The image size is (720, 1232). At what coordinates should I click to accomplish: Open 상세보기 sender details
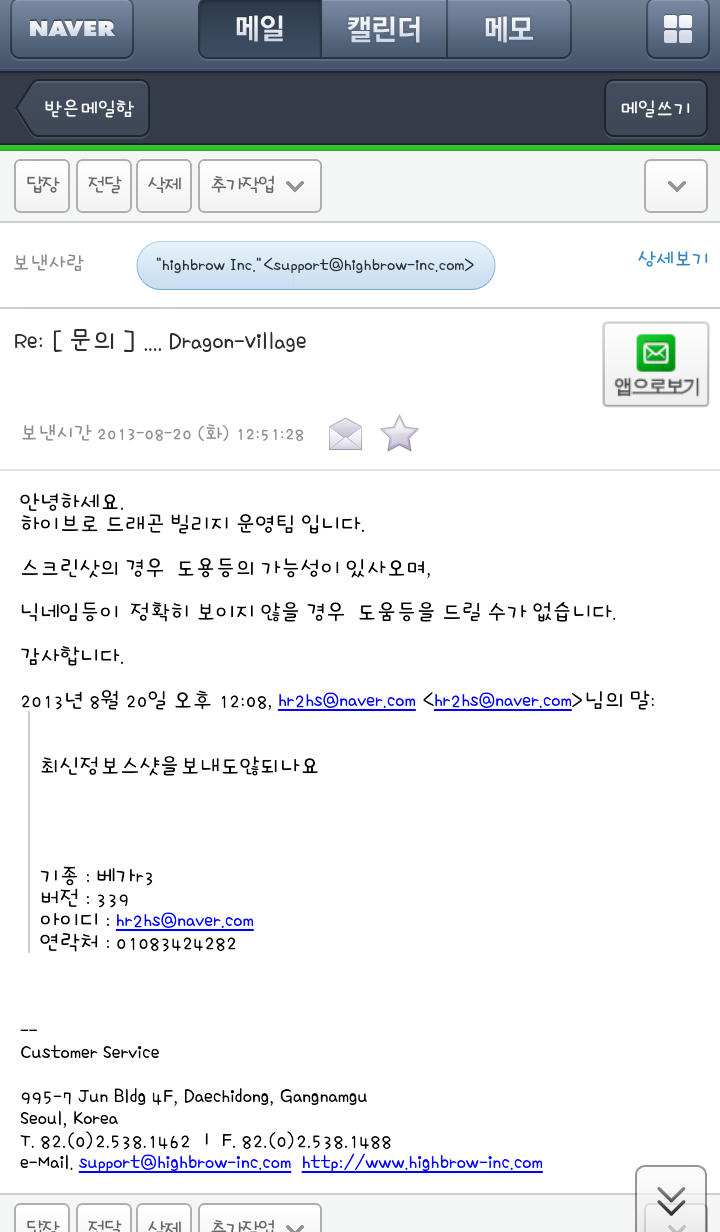click(x=673, y=259)
